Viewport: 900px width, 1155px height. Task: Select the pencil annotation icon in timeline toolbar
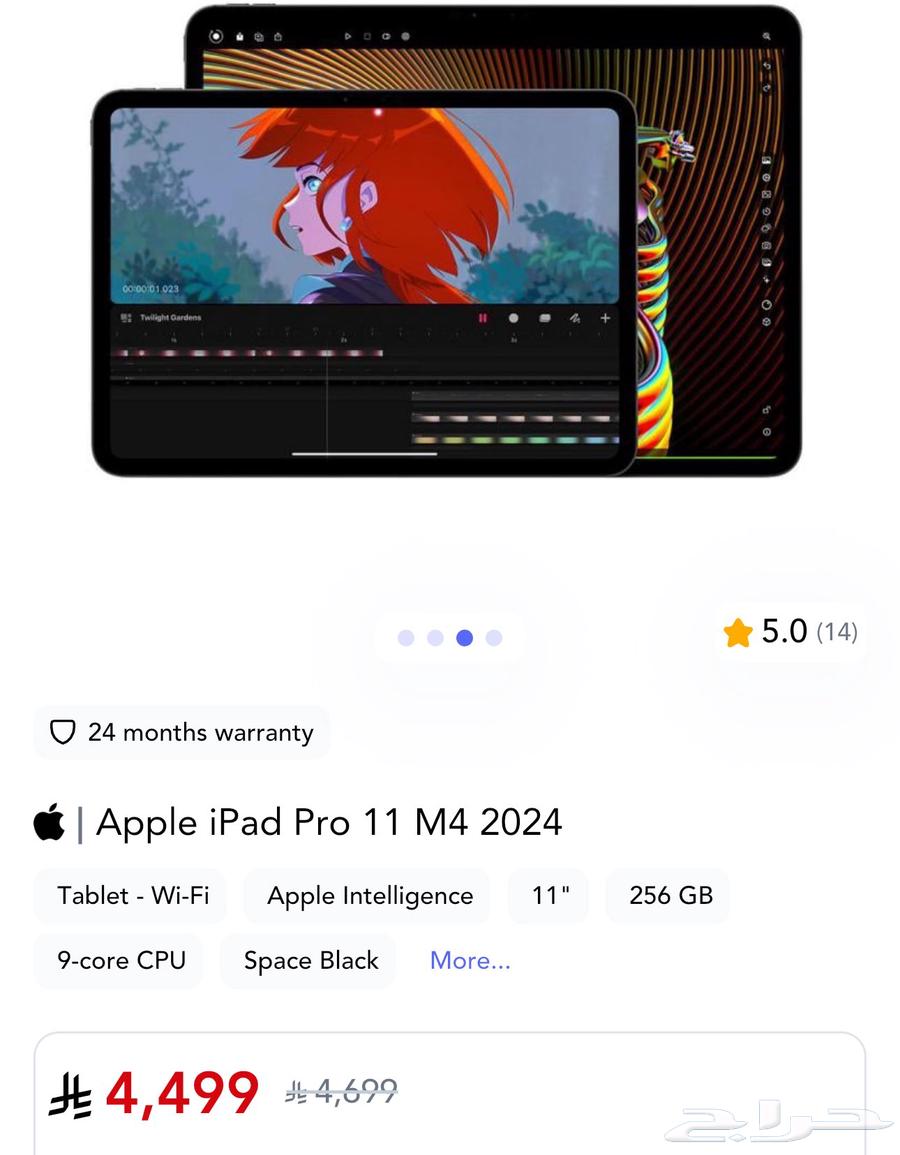click(573, 318)
